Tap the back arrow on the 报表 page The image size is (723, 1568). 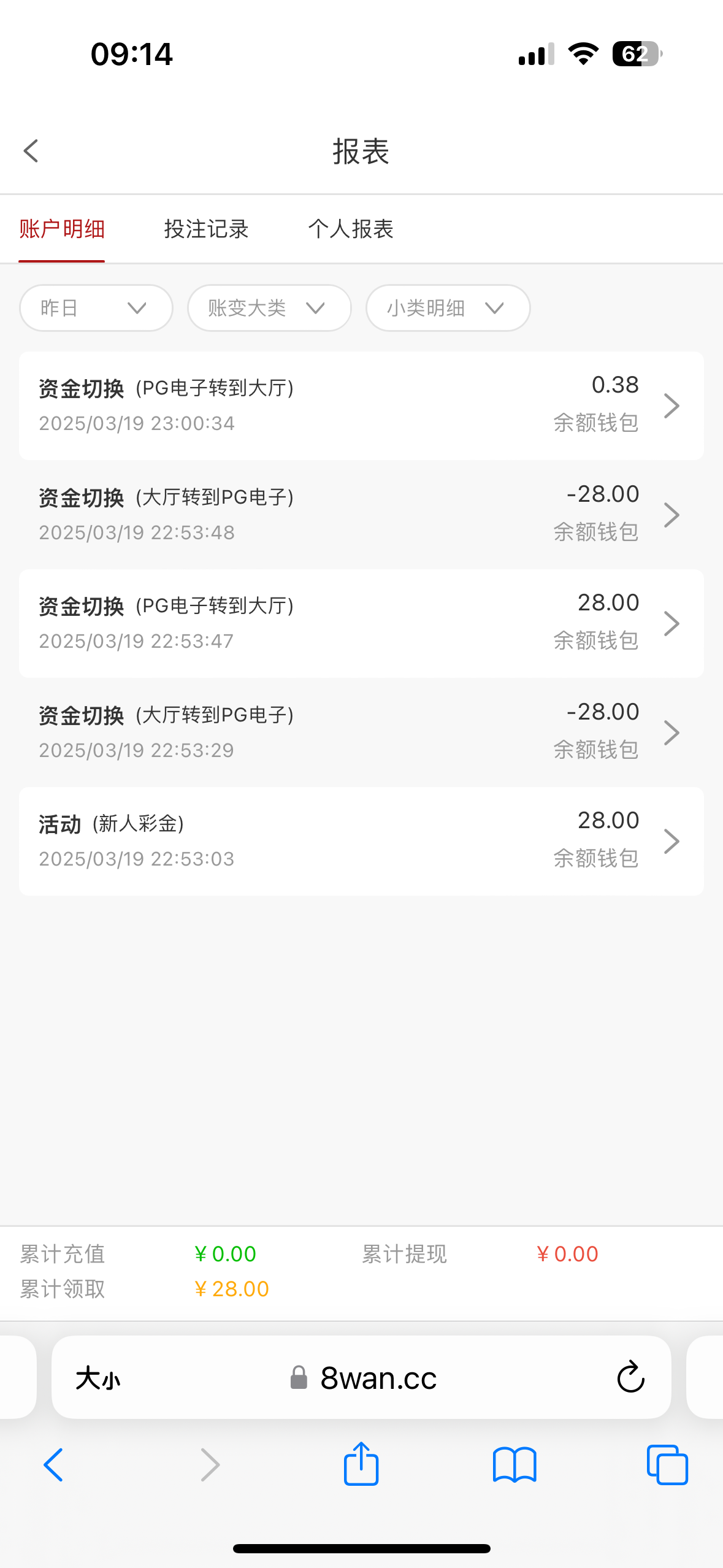[x=31, y=150]
